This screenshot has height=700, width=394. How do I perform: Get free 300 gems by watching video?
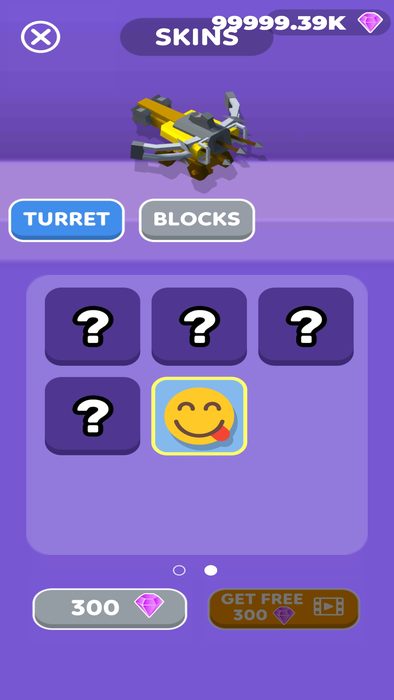tap(284, 608)
